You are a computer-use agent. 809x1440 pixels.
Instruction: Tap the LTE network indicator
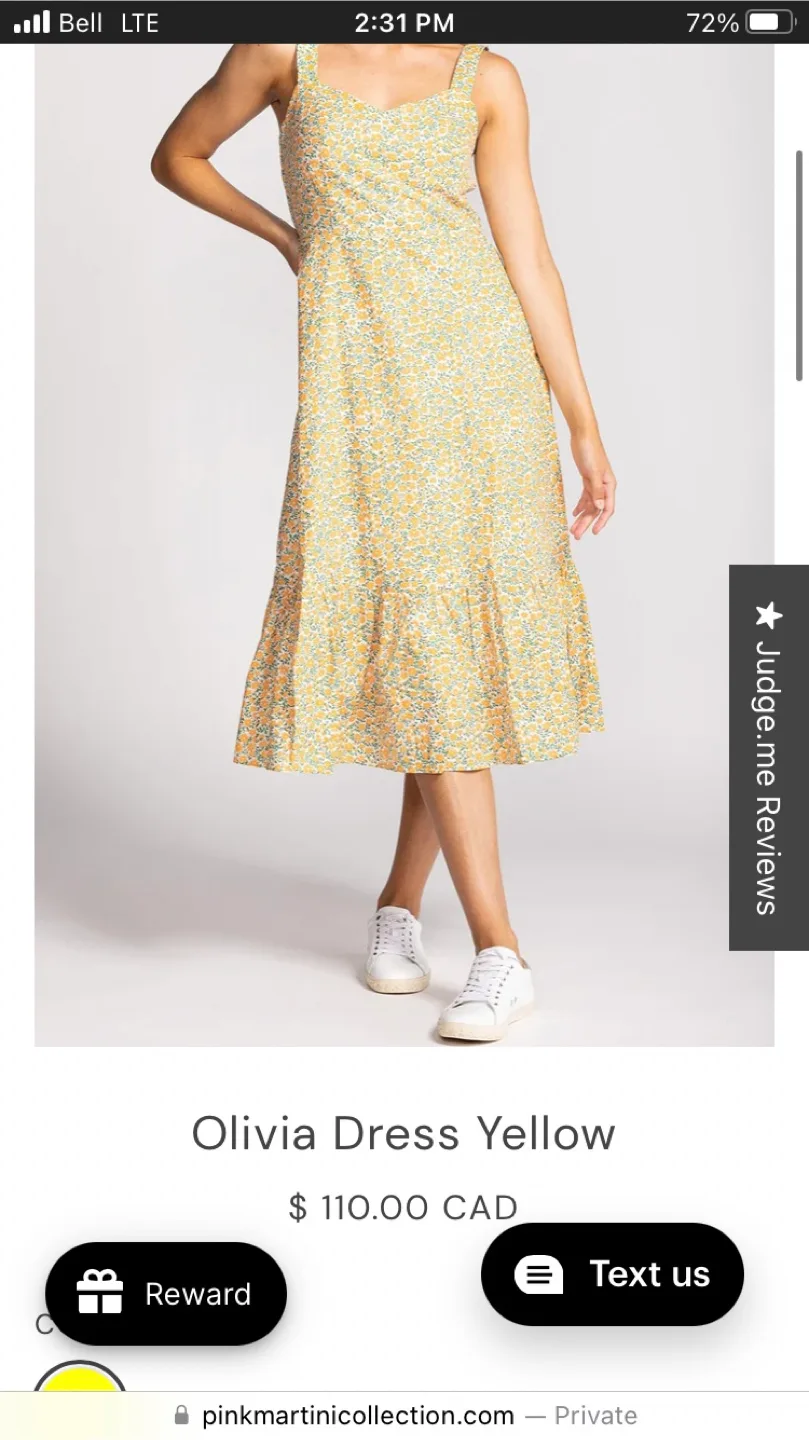pos(140,22)
